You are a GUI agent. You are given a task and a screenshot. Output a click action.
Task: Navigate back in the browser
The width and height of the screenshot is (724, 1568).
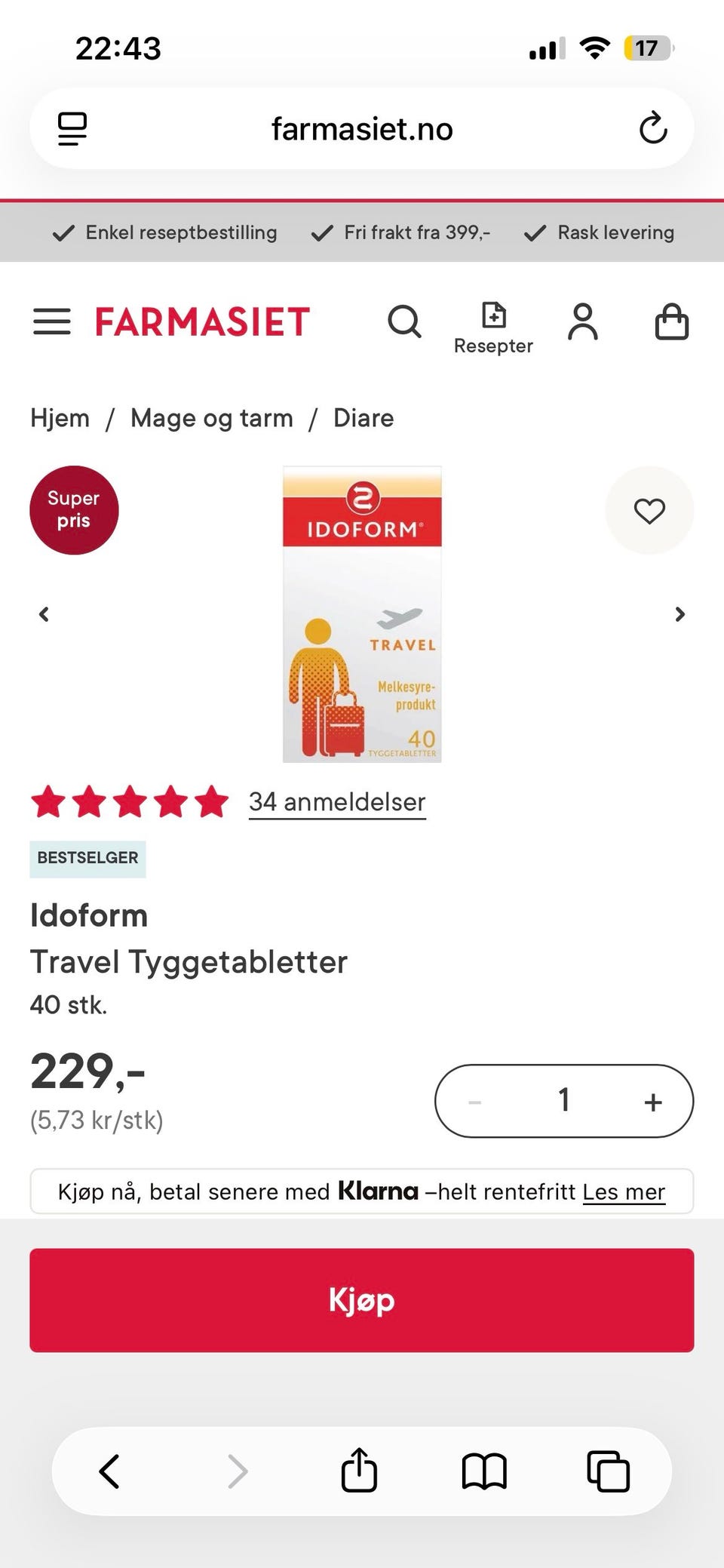click(108, 1470)
